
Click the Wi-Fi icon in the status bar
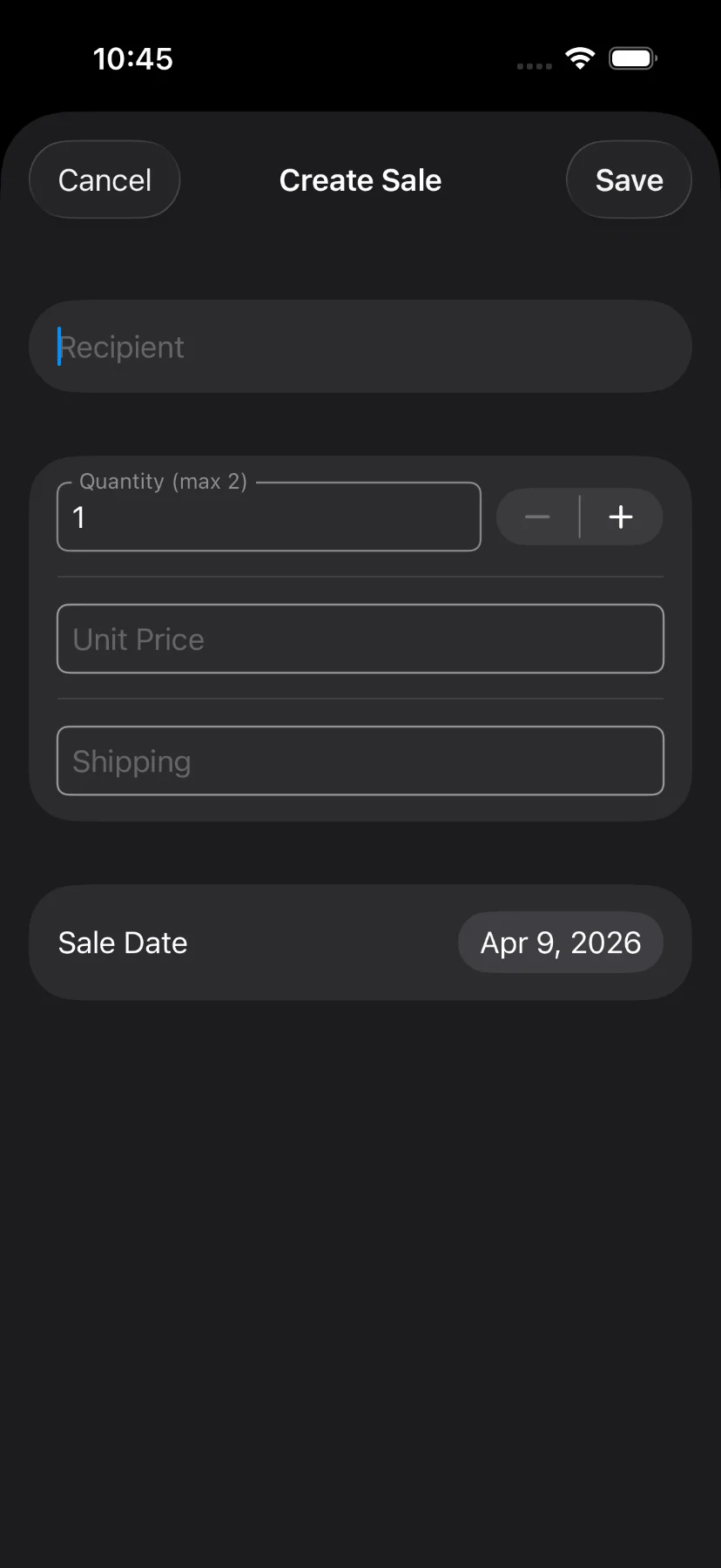(579, 57)
